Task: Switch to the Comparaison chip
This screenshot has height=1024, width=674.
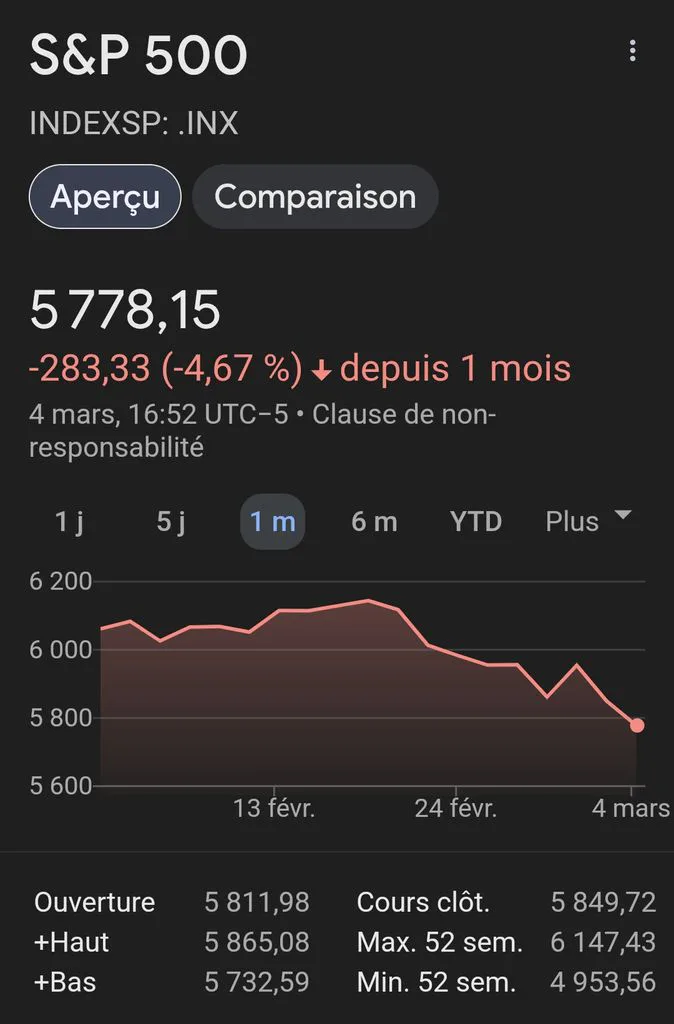Action: tap(315, 197)
